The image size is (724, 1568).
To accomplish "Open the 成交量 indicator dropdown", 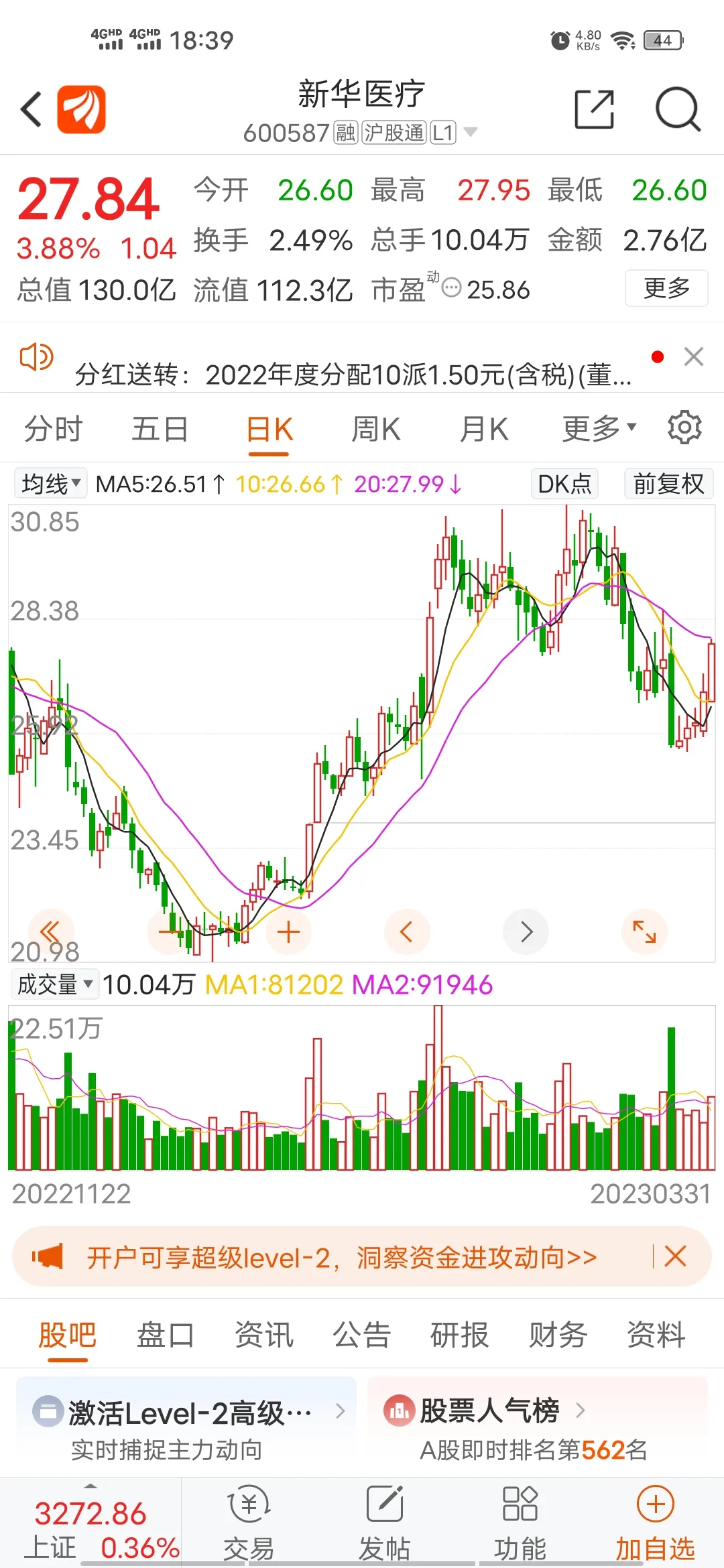I will [55, 984].
